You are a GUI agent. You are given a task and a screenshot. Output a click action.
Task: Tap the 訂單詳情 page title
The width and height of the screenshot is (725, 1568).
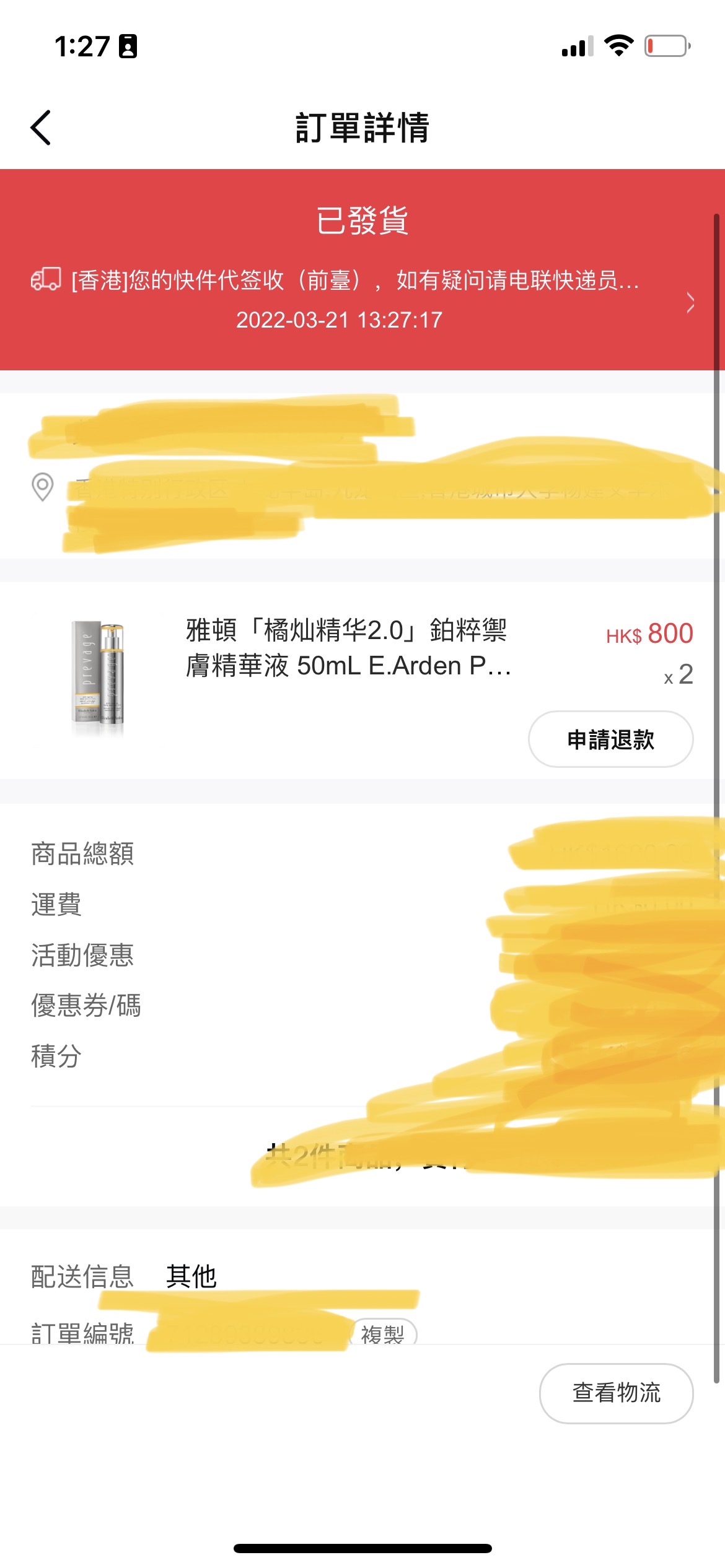[362, 128]
